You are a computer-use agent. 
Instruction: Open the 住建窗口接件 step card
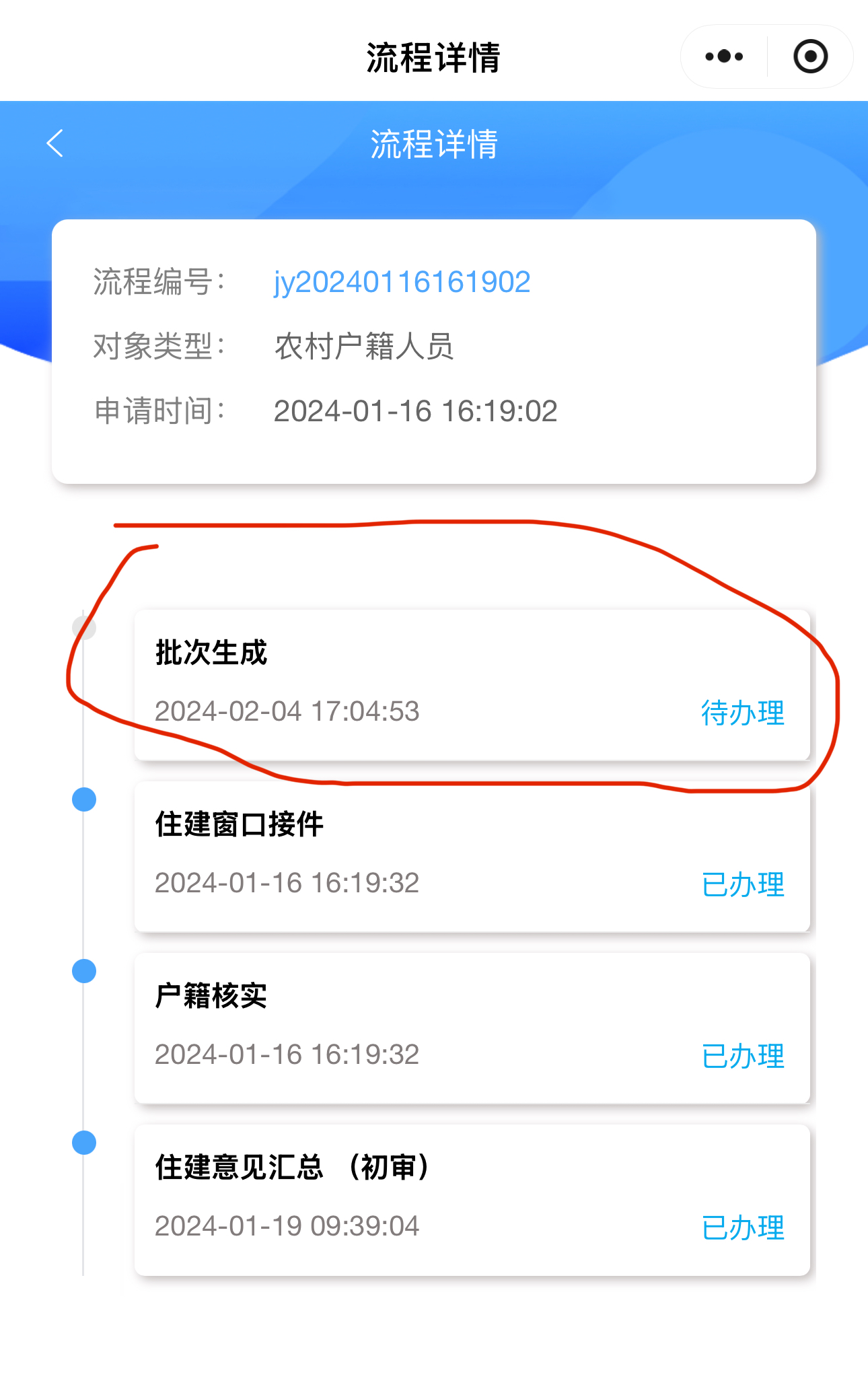click(x=471, y=856)
